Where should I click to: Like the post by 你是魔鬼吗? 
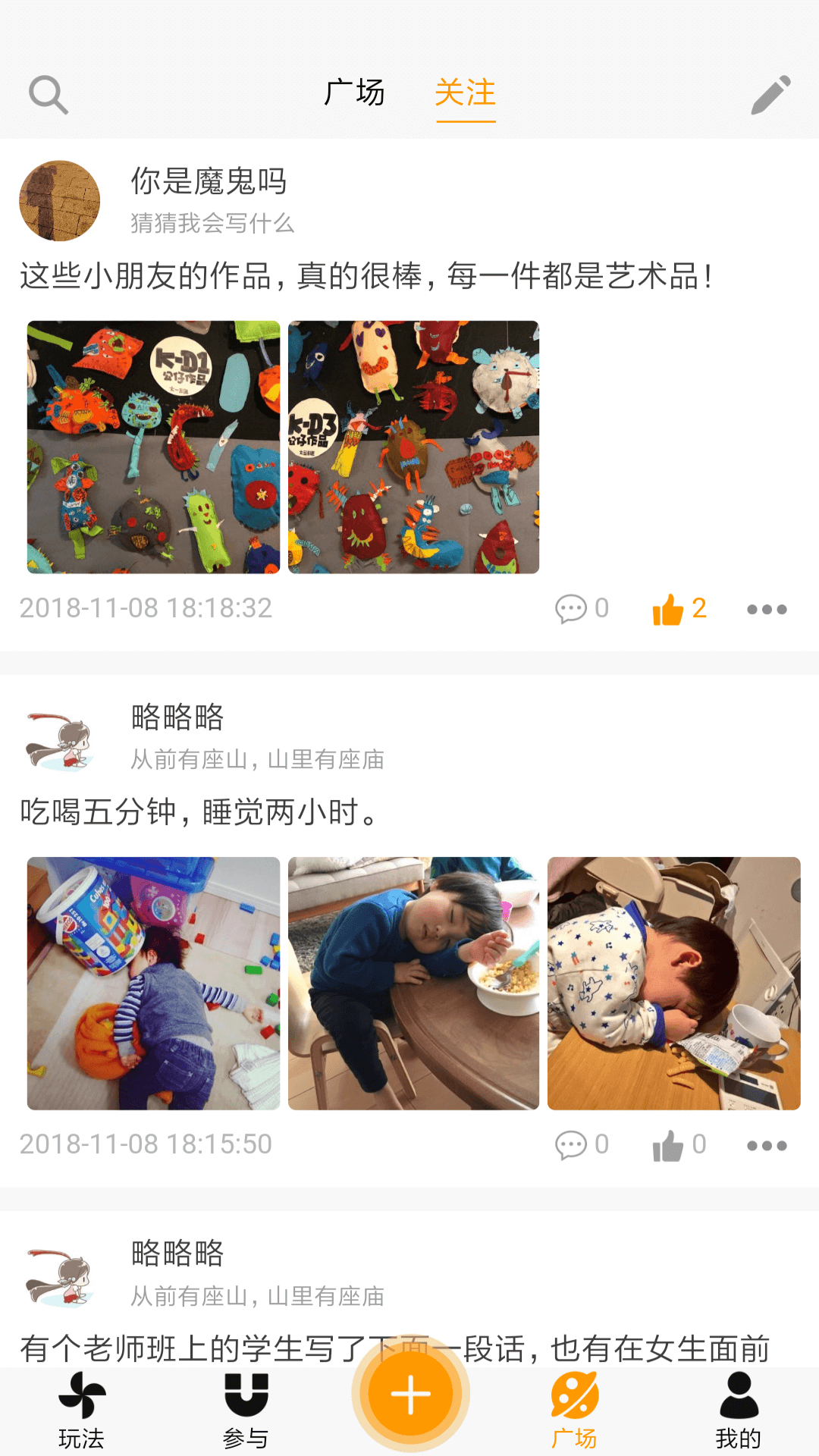pos(679,609)
